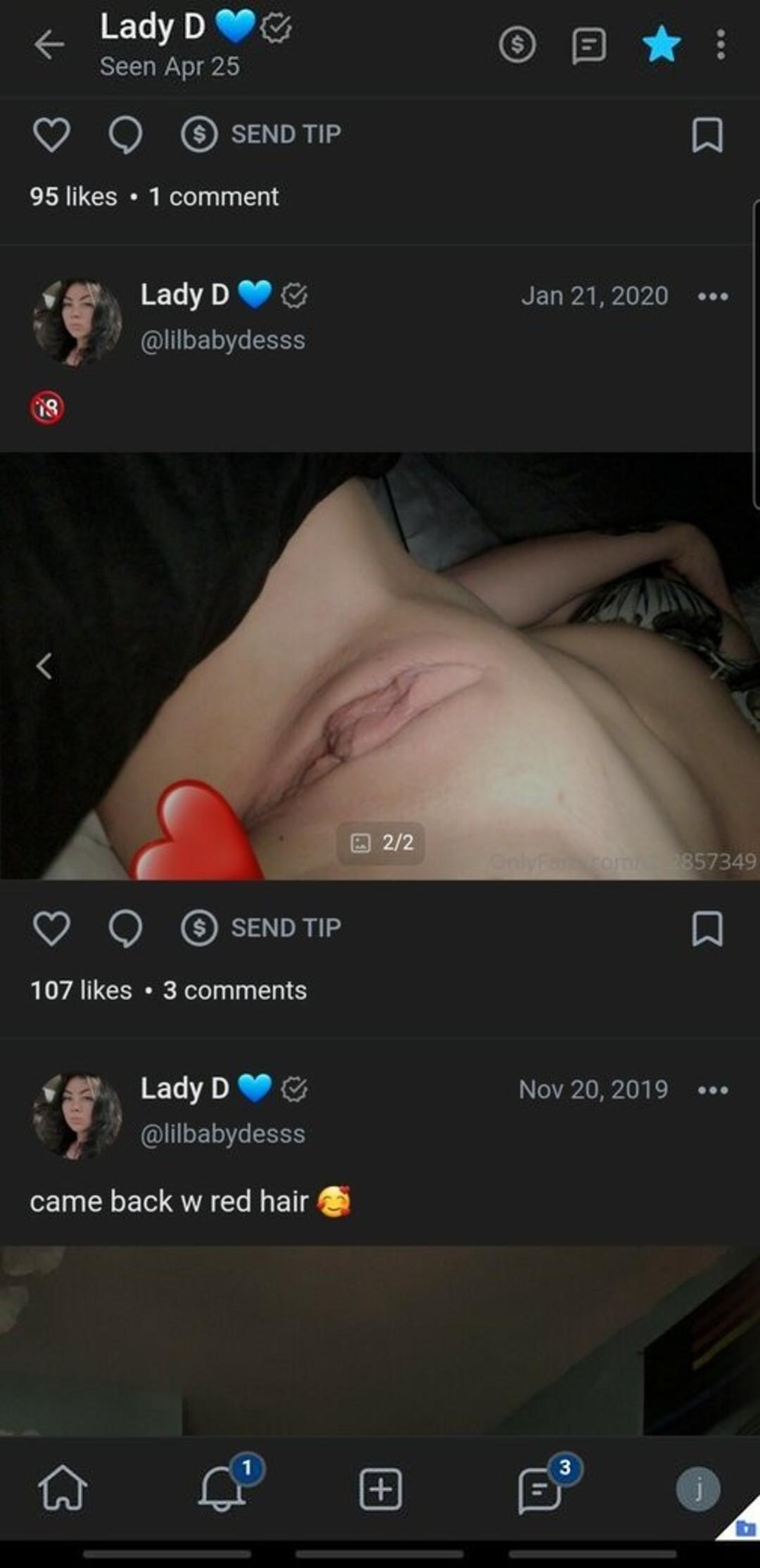Open the profile avatar tab

tap(698, 1489)
